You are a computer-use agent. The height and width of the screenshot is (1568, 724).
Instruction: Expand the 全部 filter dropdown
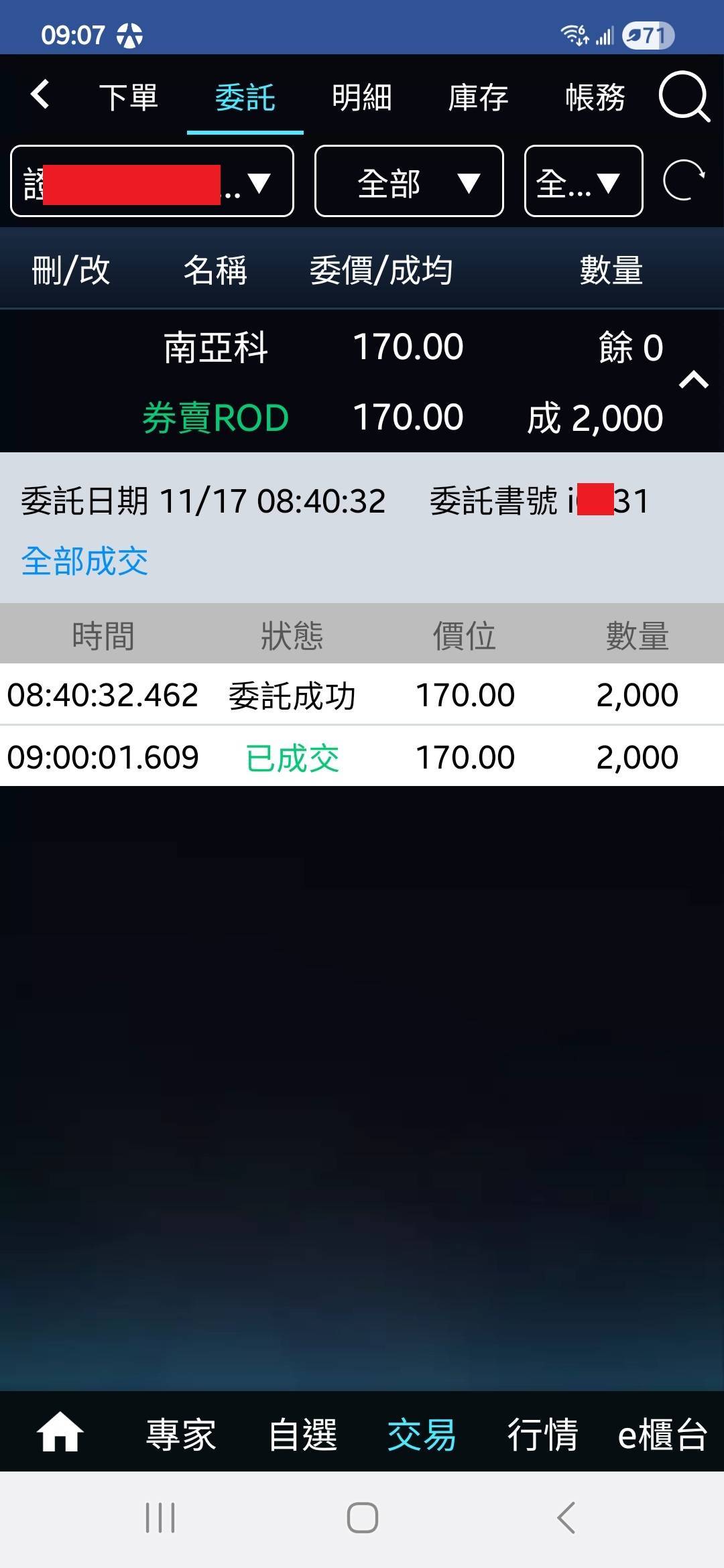pos(409,182)
